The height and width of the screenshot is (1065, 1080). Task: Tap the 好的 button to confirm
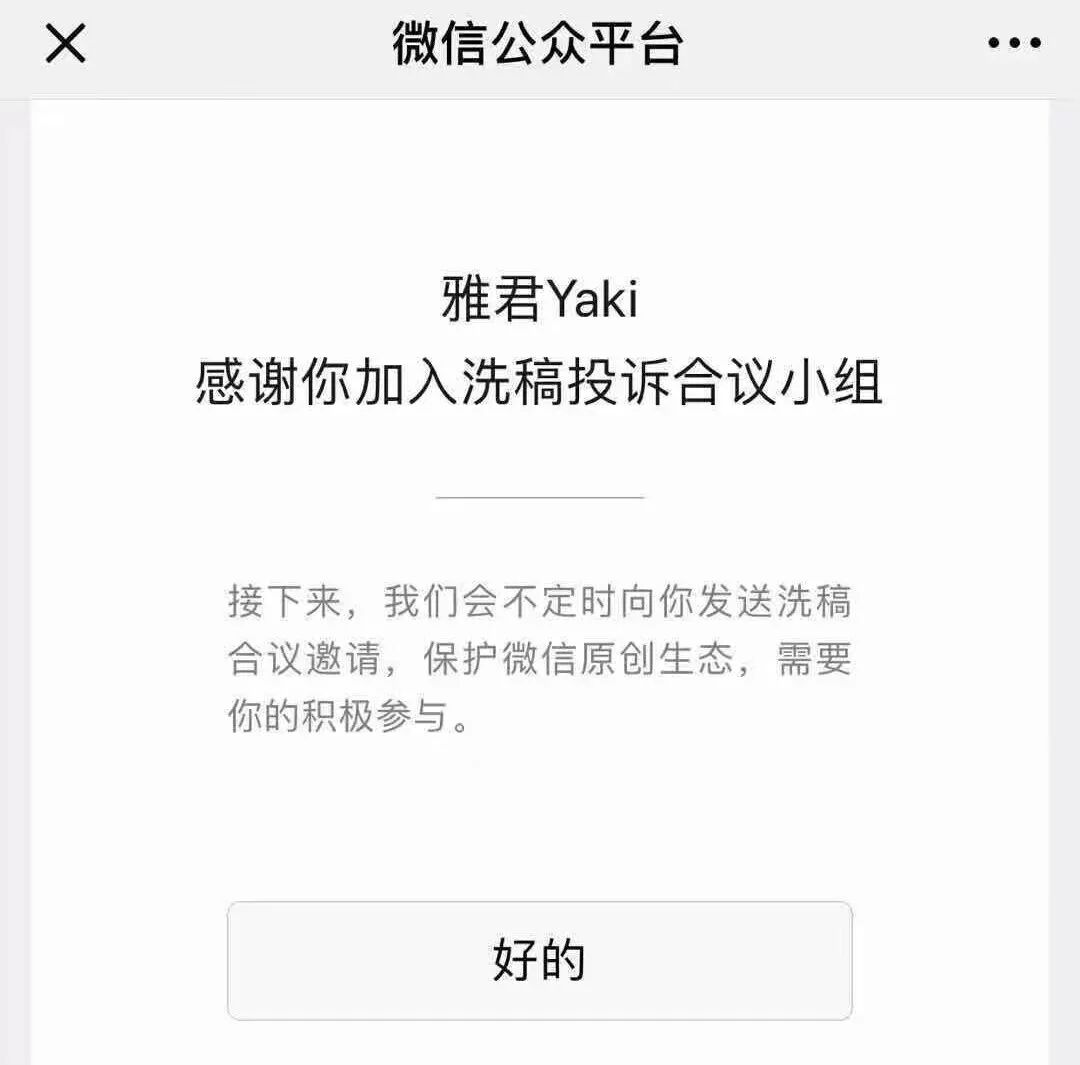coord(539,961)
